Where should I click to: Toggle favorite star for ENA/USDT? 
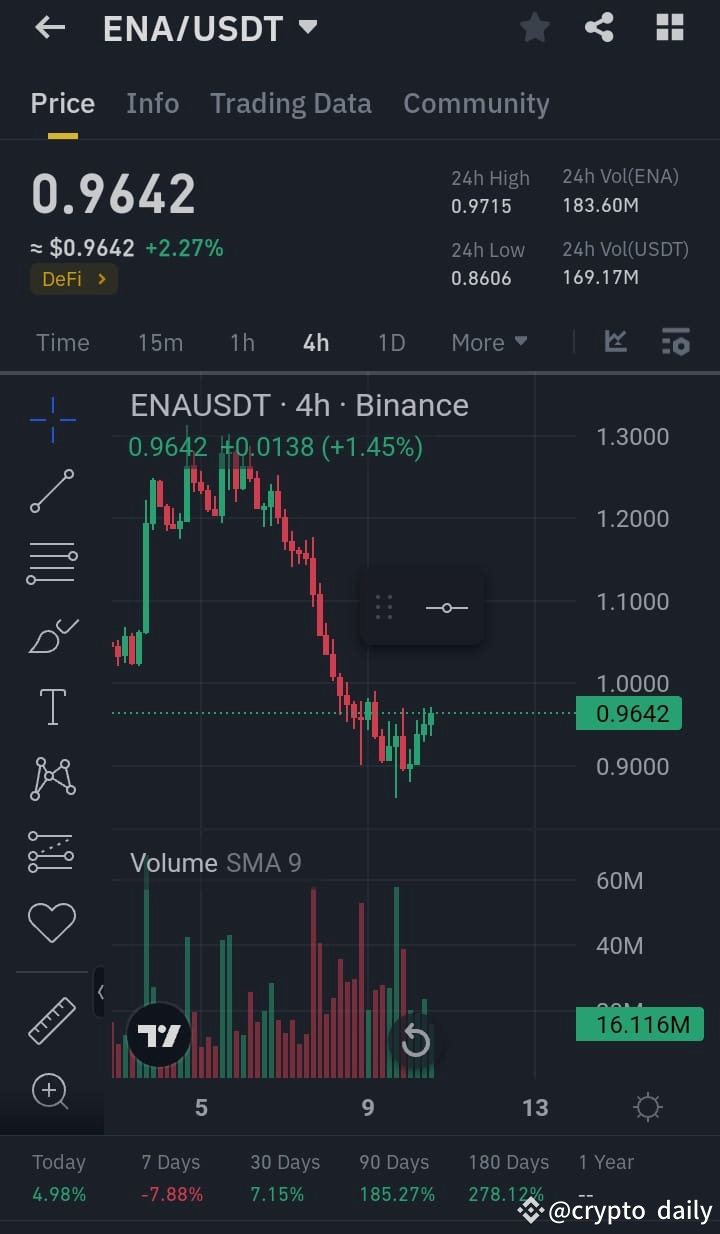point(534,27)
